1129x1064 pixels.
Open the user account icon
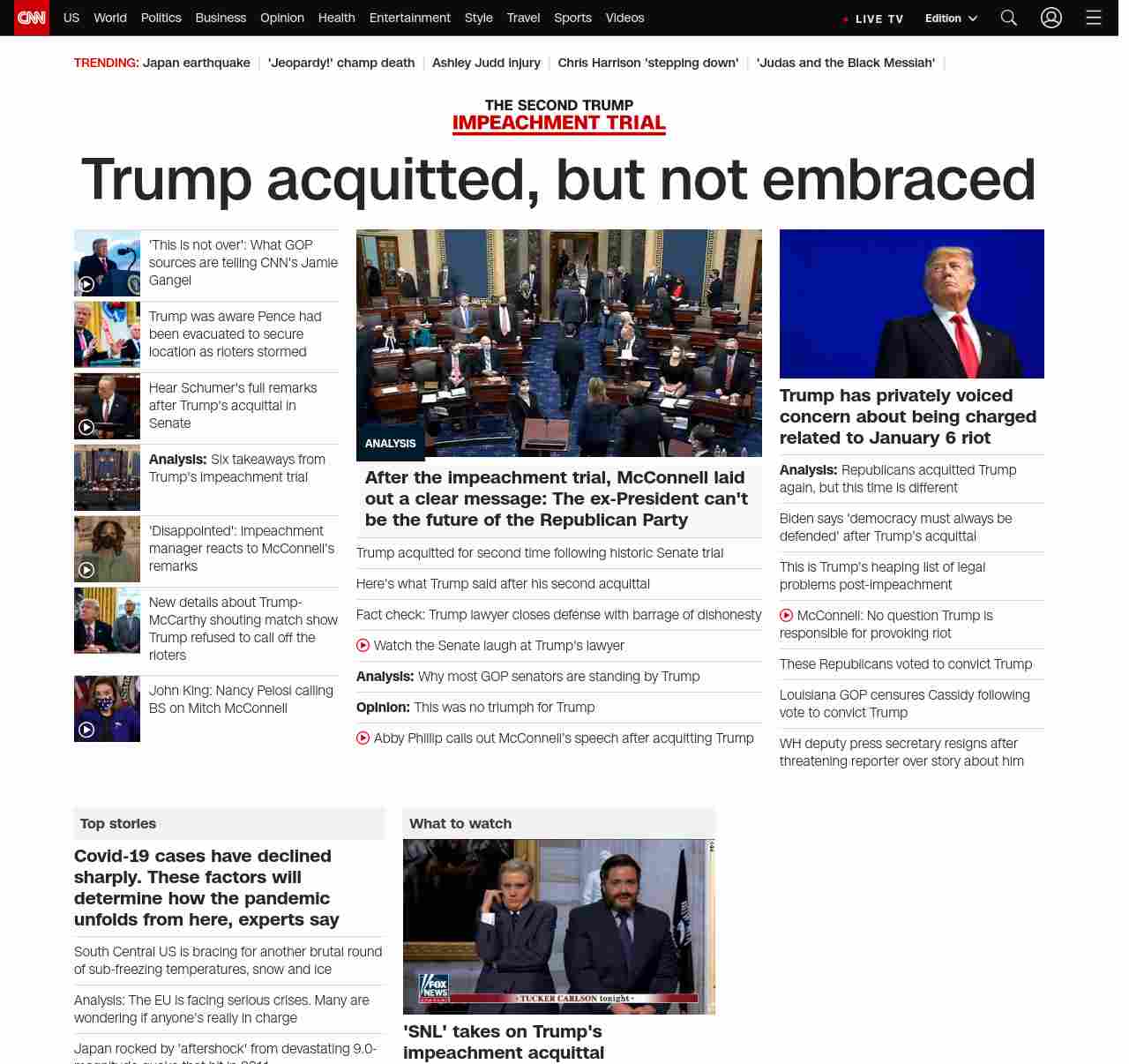[1050, 18]
